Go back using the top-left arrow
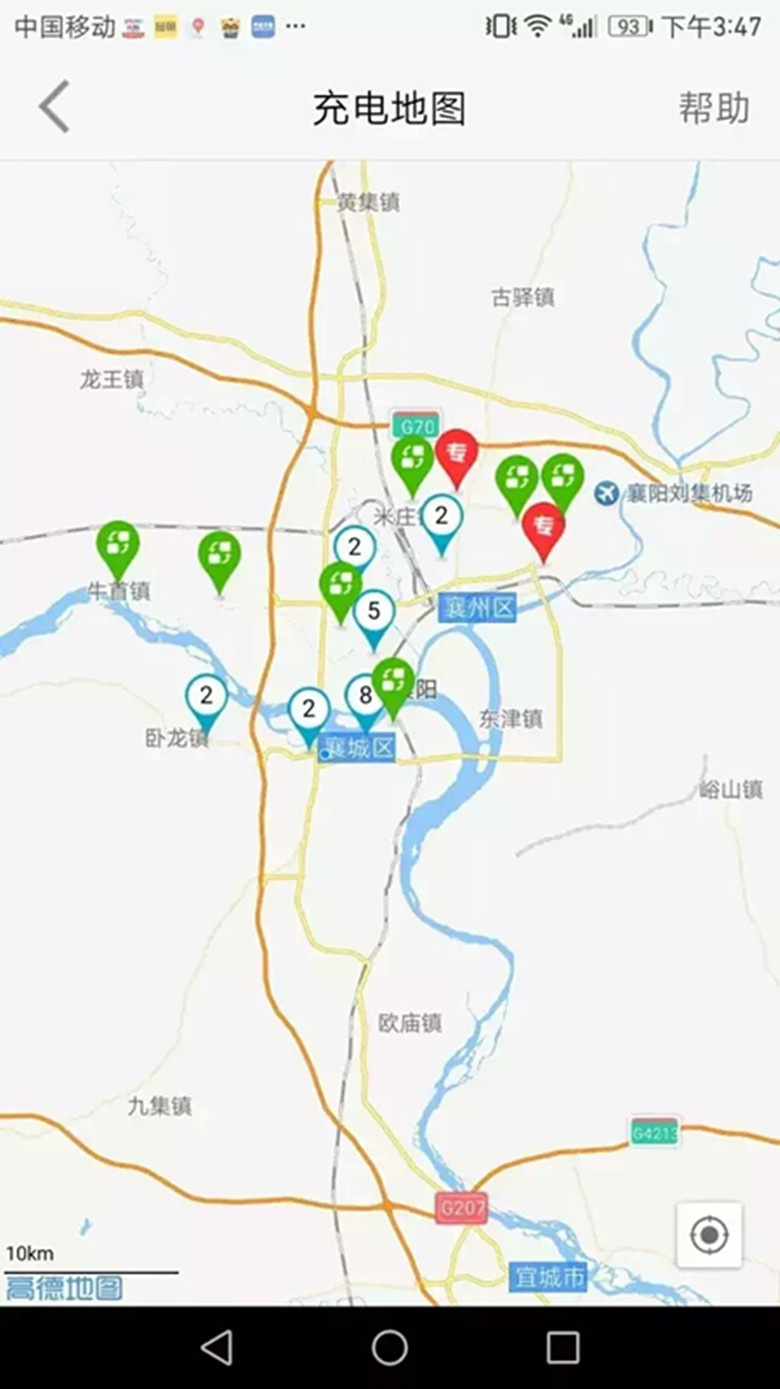 54,107
